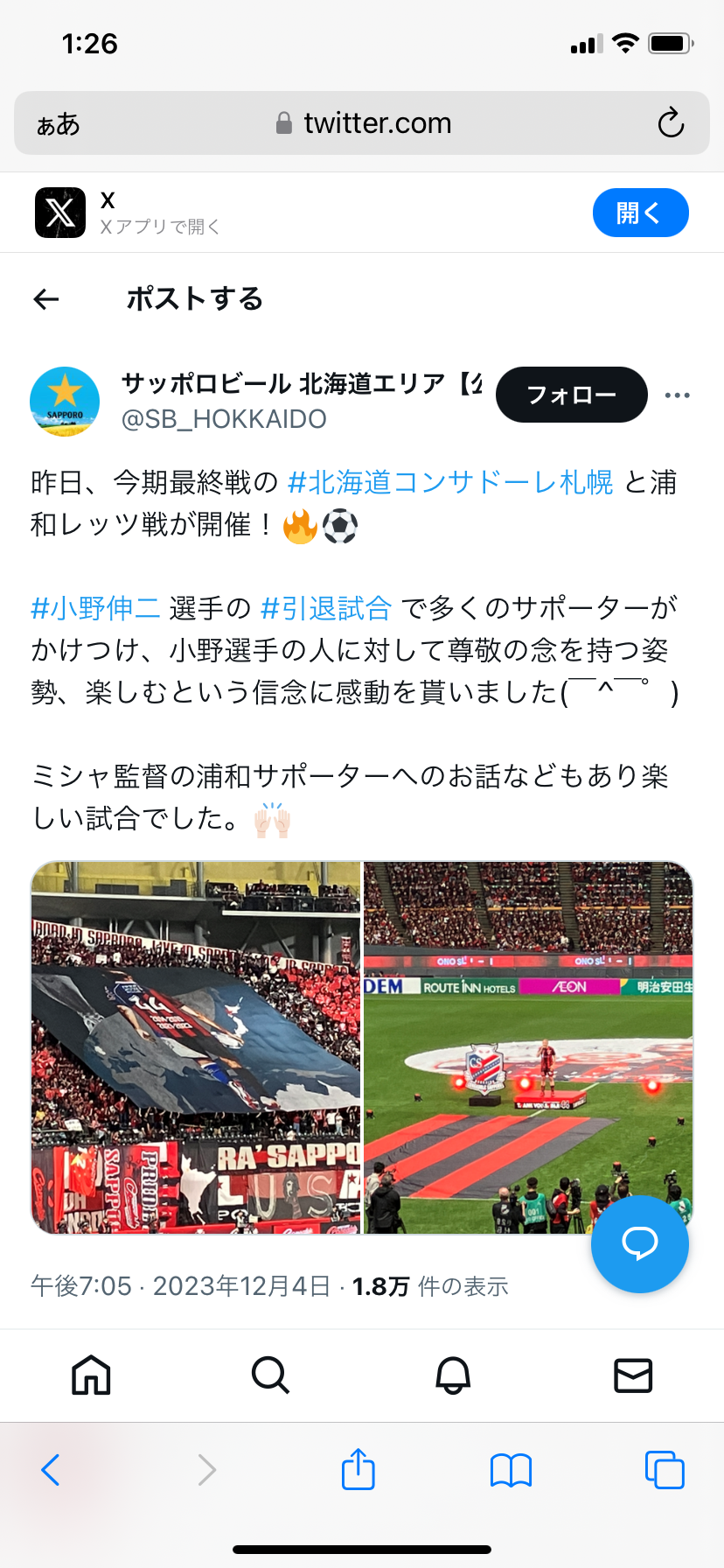Viewport: 724px width, 1568px height.
Task: Reload the page in Safari address bar
Action: (671, 123)
